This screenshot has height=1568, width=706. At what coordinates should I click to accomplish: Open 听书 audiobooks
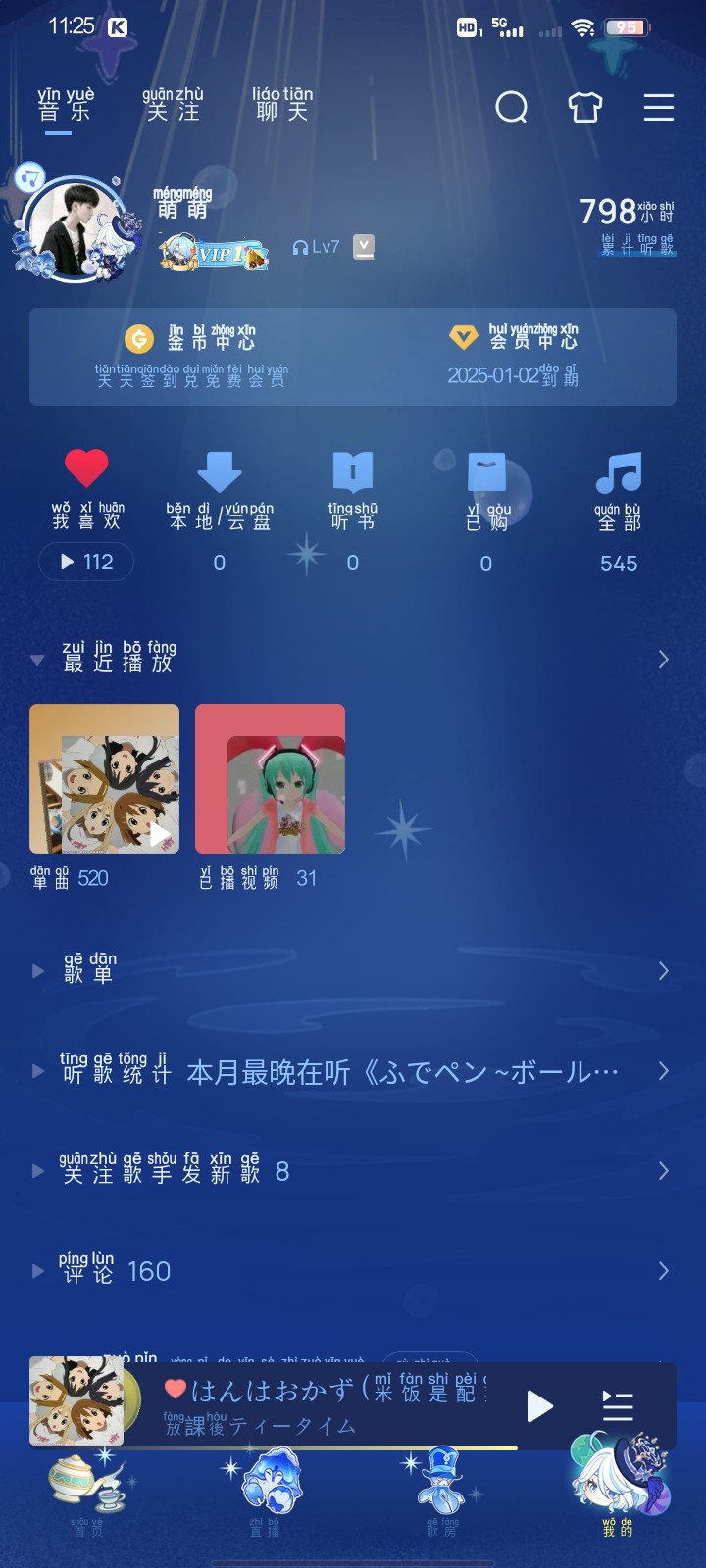click(x=353, y=490)
